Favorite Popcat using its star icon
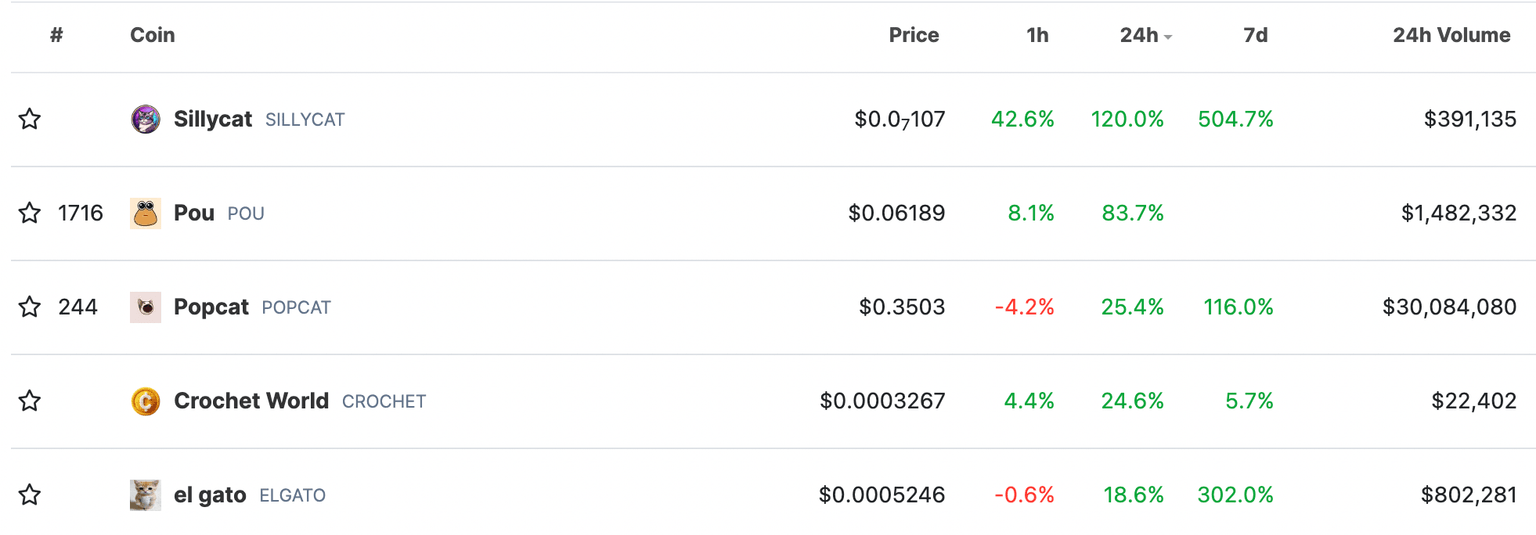This screenshot has width=1536, height=535. tap(30, 307)
